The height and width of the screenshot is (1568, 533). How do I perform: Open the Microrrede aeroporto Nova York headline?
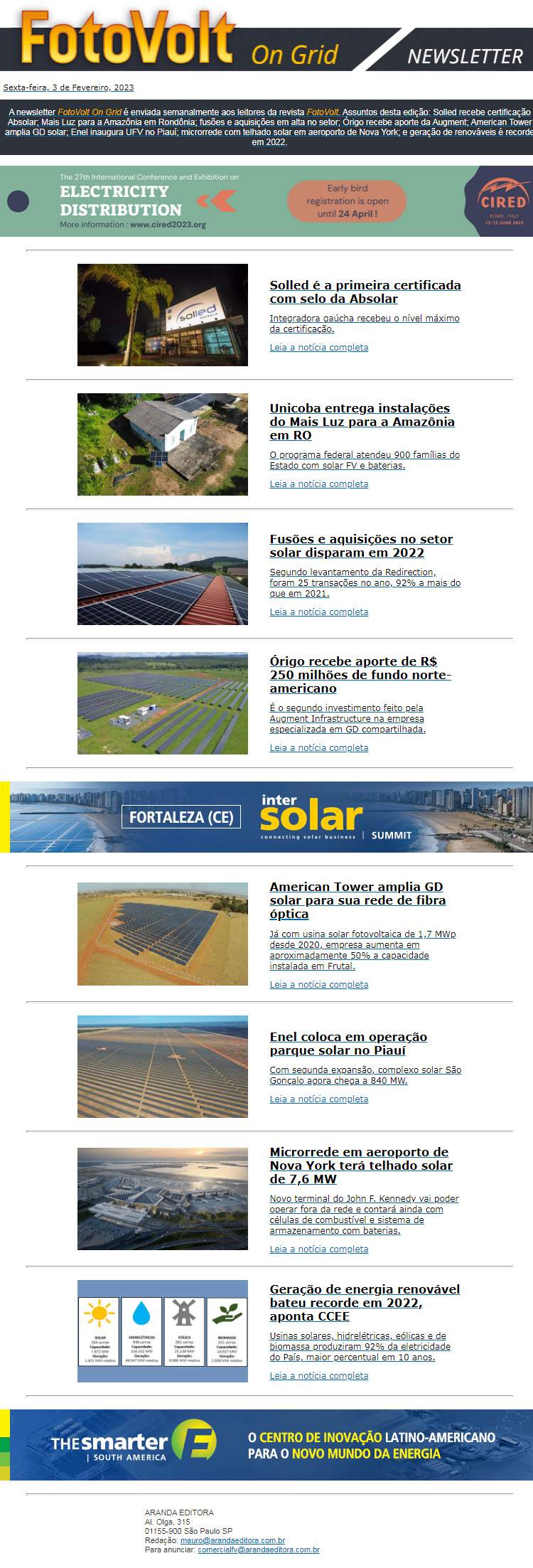point(360,1166)
